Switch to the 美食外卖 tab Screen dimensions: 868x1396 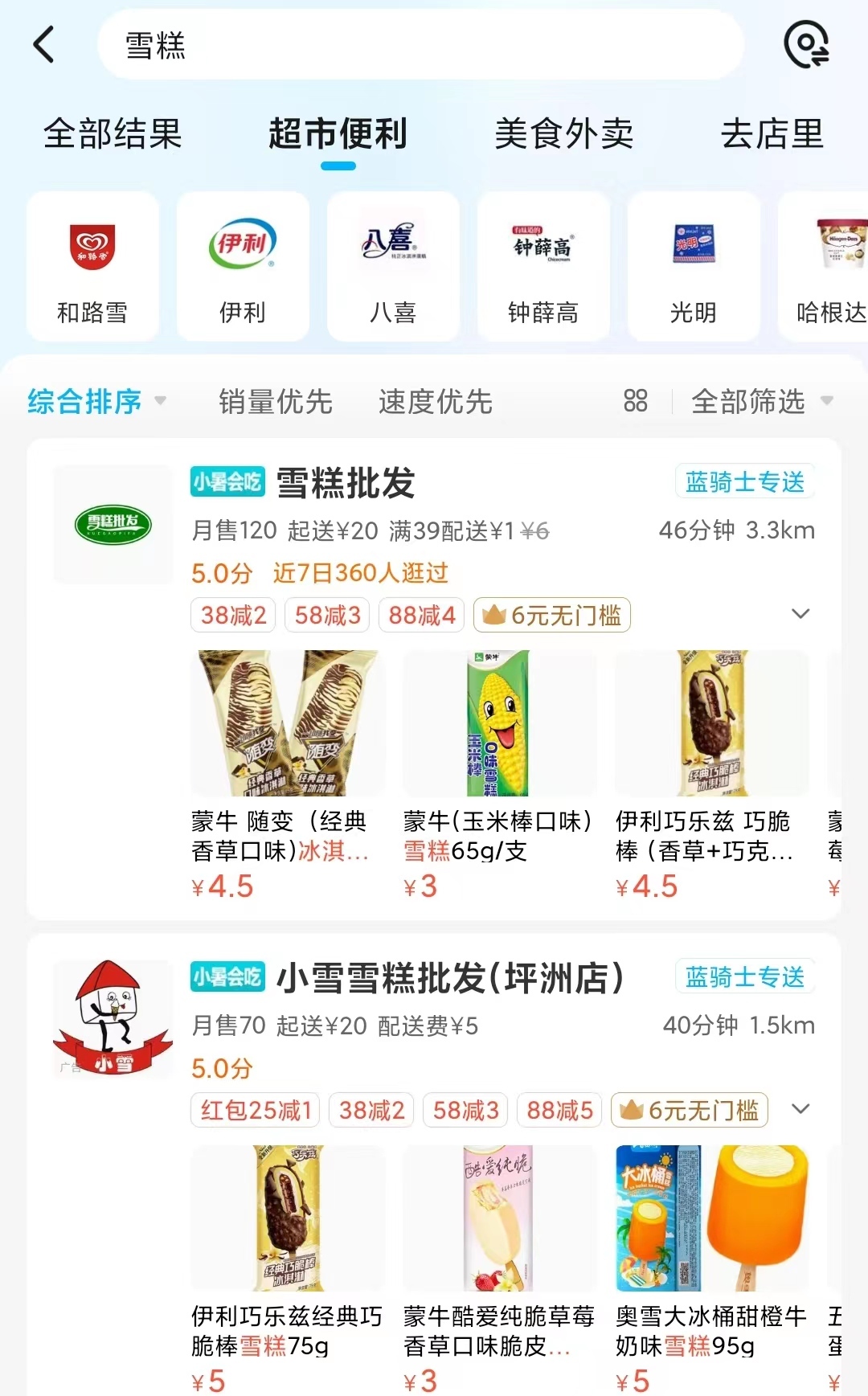(564, 133)
